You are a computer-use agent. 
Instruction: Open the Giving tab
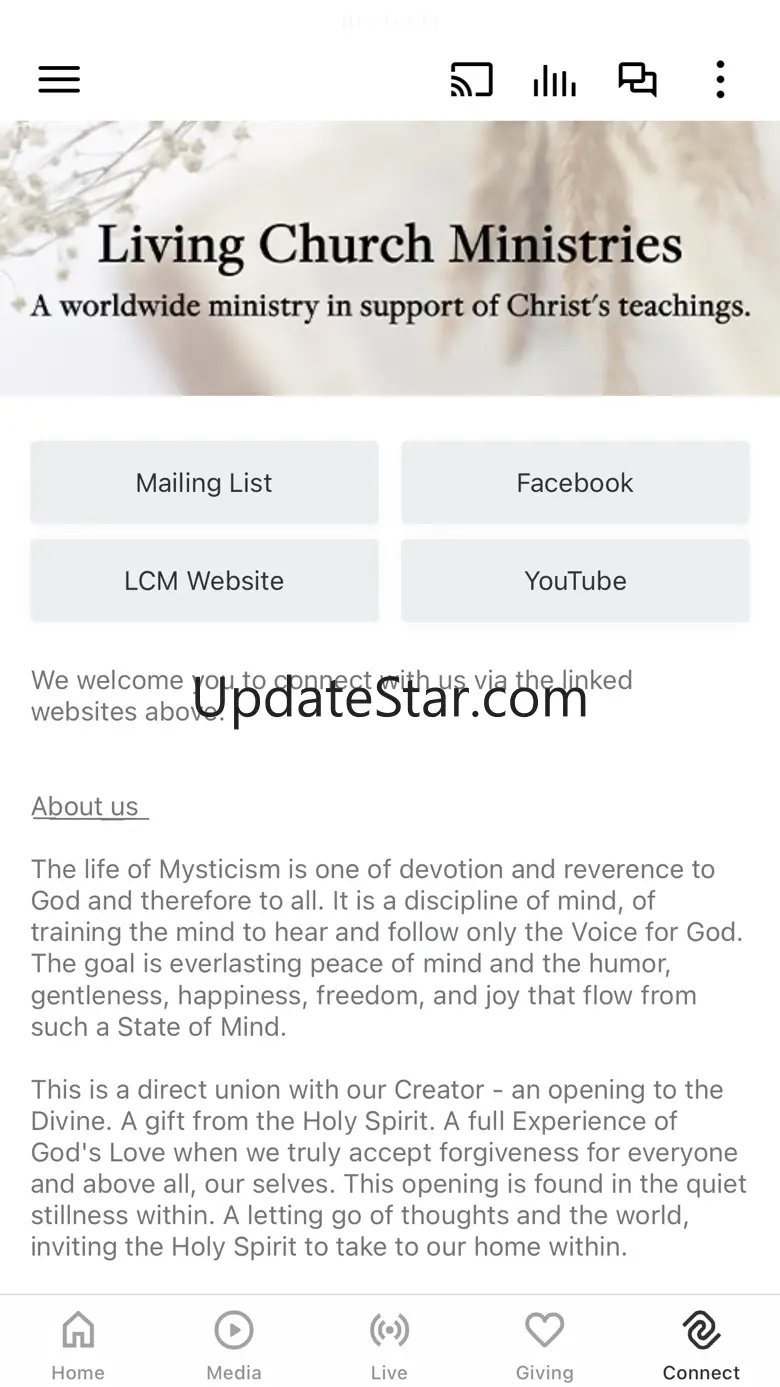pos(545,1343)
